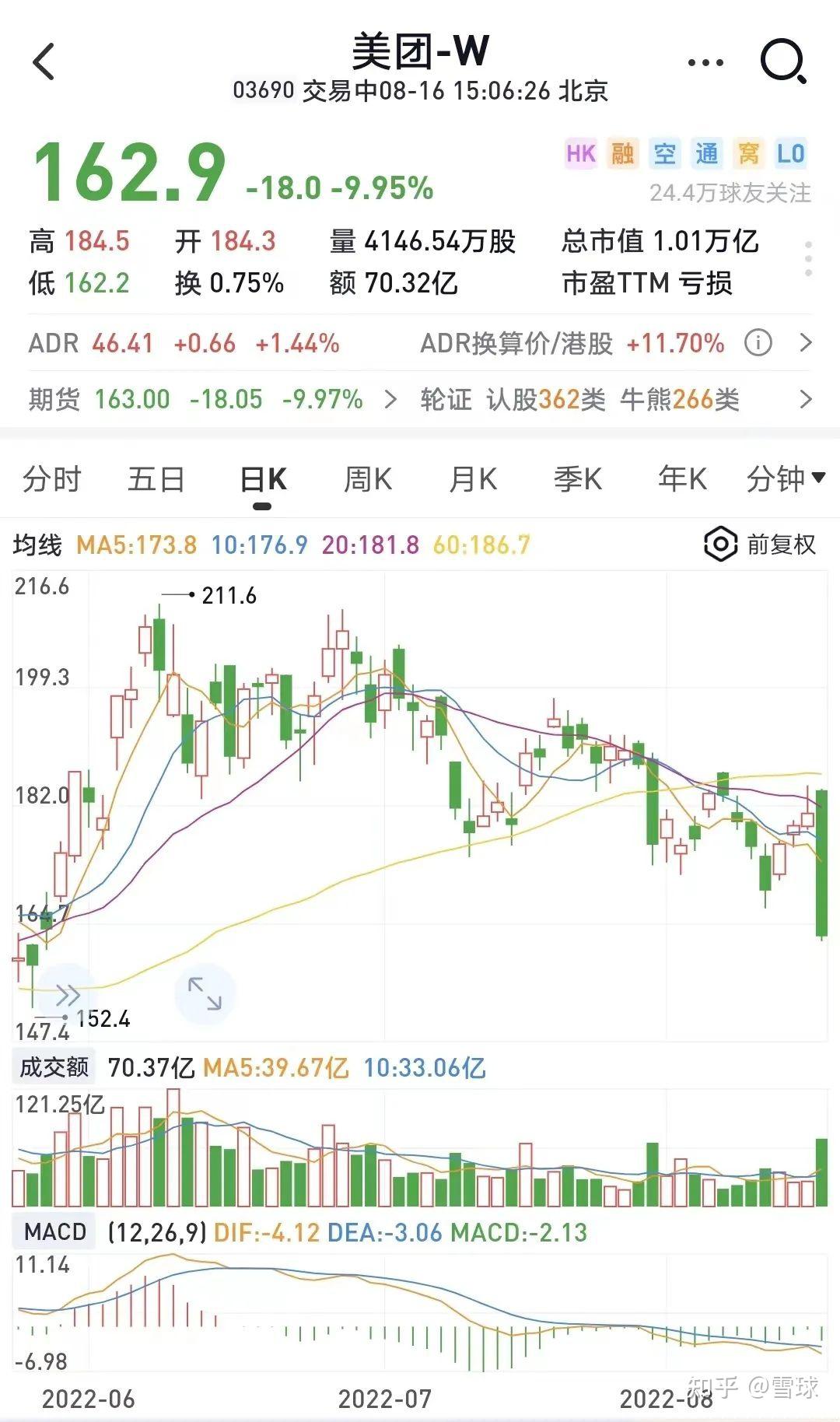Open the 轮证 warrants row
This screenshot has height=1422, width=840.
[x=616, y=399]
